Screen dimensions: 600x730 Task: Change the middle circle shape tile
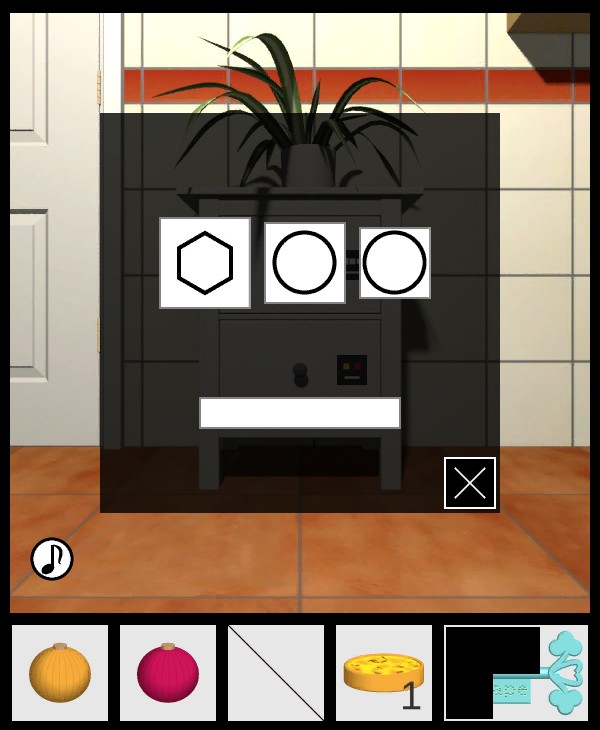(305, 263)
